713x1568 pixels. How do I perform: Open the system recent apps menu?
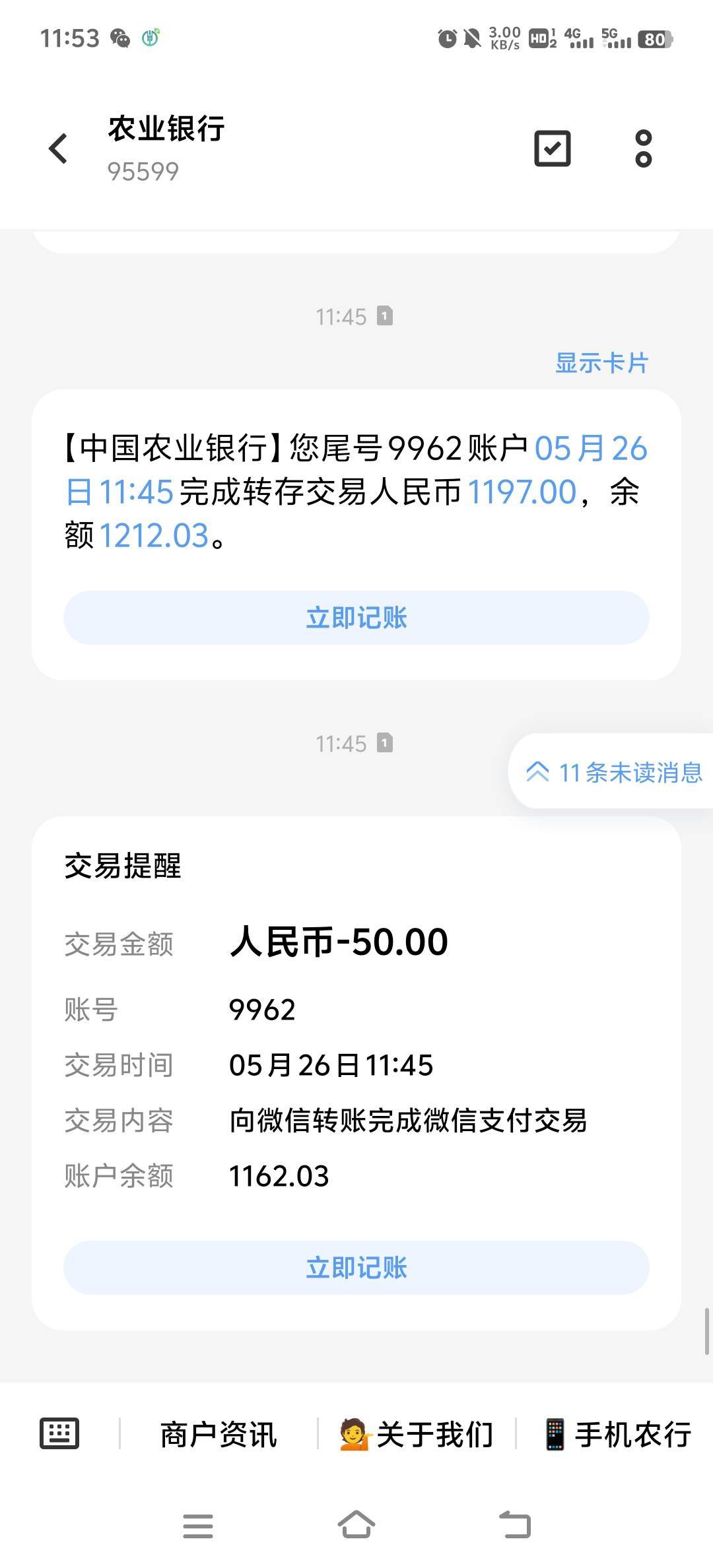(198, 1526)
